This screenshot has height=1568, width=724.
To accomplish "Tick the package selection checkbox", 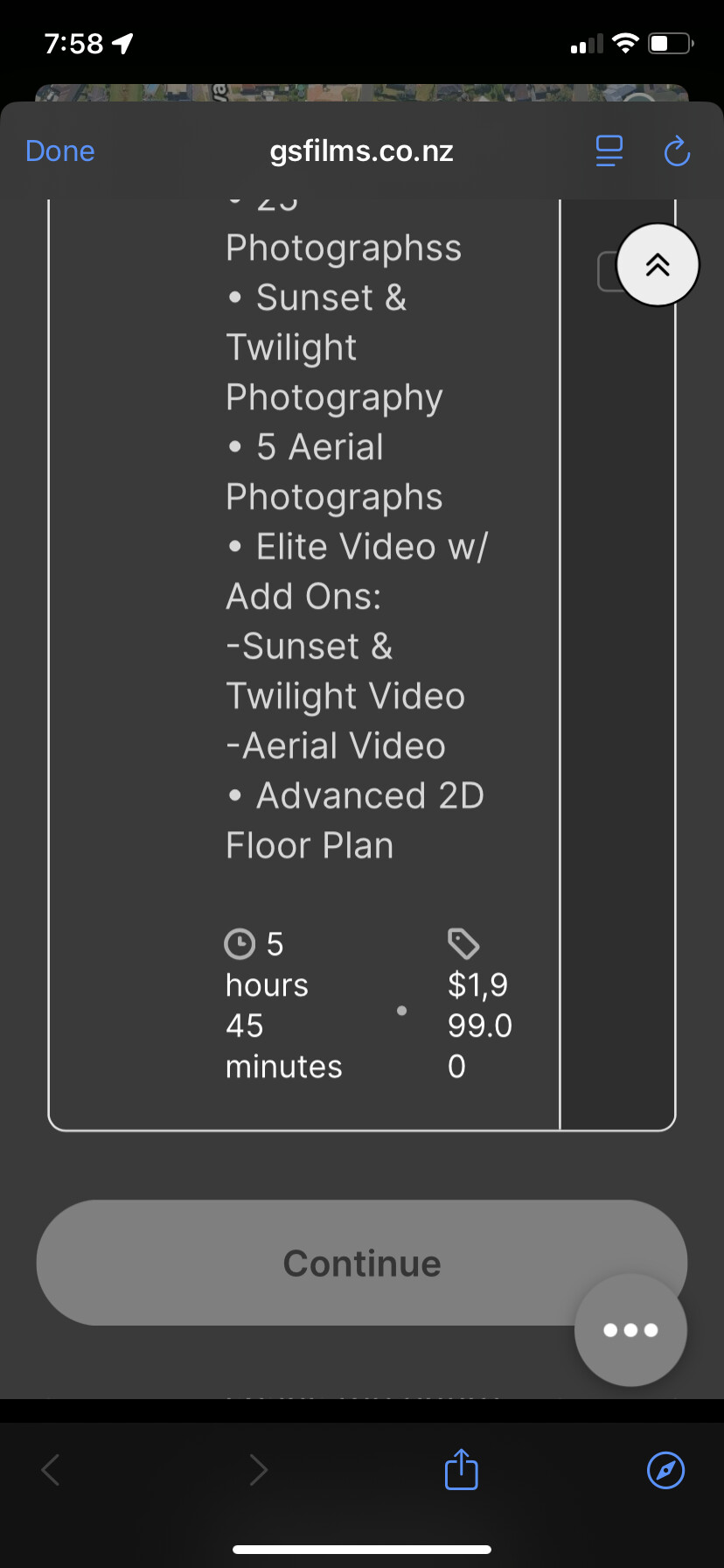I will point(609,271).
